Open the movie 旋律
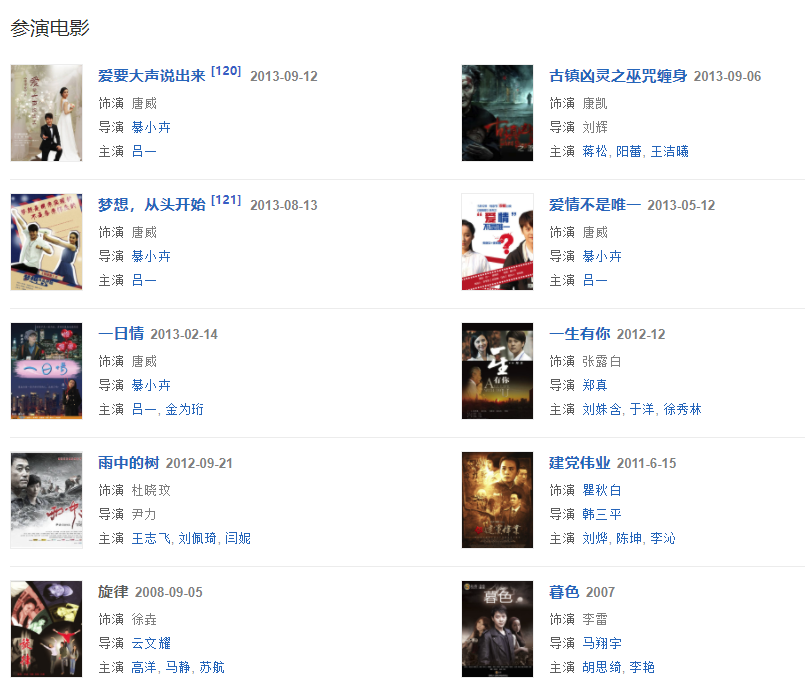This screenshot has width=805, height=694. pyautogui.click(x=113, y=591)
